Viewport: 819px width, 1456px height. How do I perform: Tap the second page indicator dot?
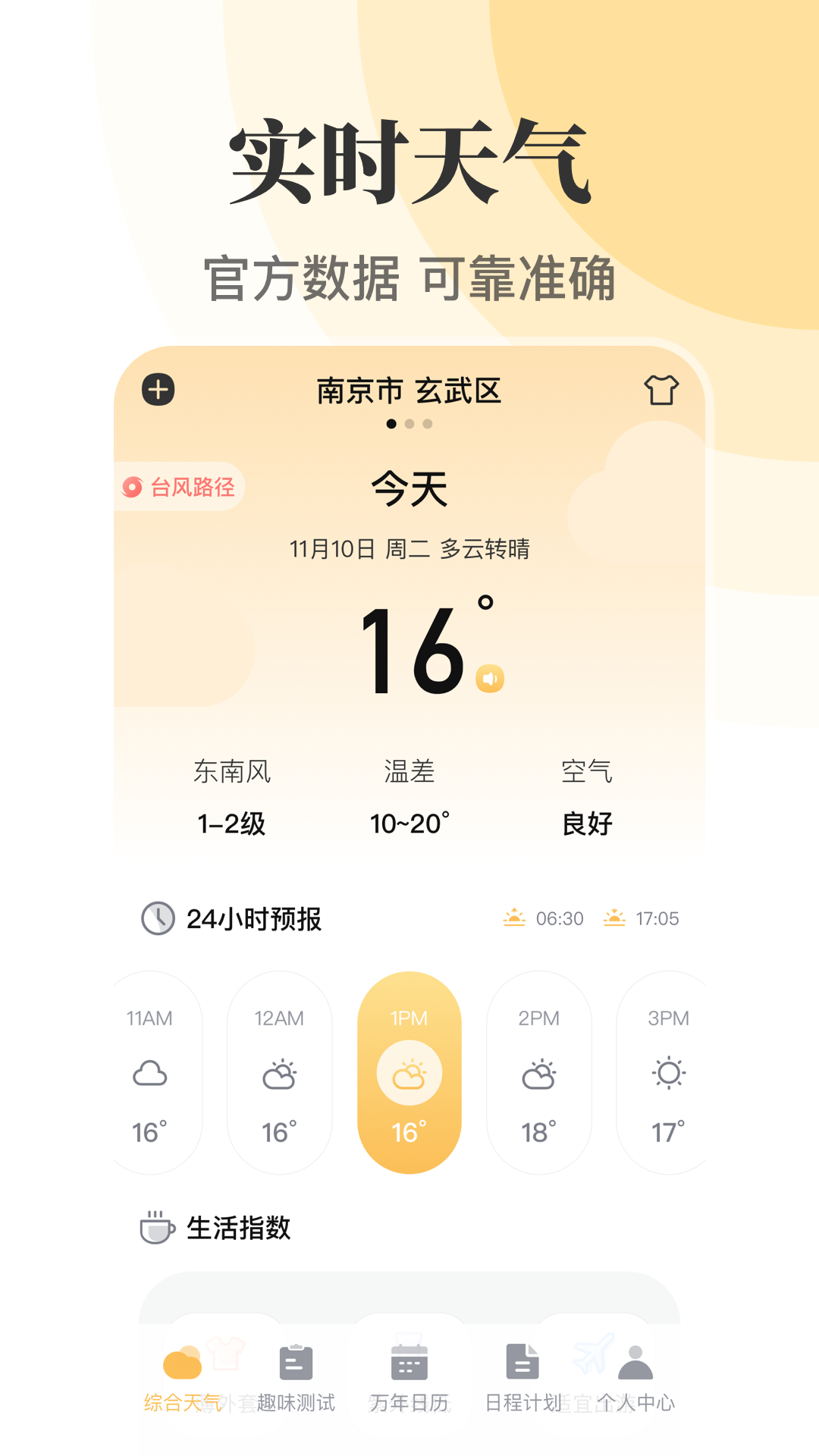[409, 425]
